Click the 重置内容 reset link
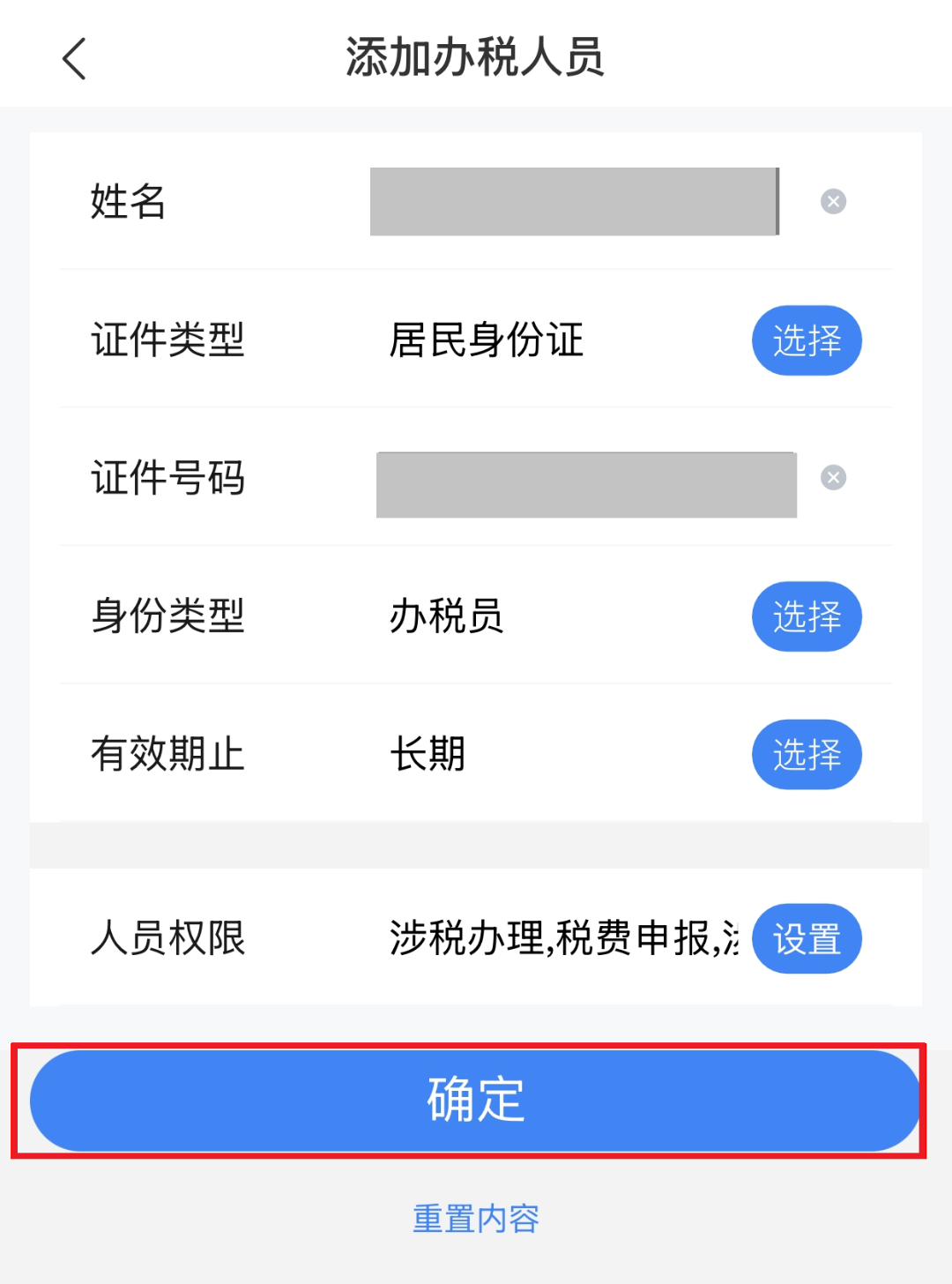This screenshot has height=1284, width=952. (475, 1218)
